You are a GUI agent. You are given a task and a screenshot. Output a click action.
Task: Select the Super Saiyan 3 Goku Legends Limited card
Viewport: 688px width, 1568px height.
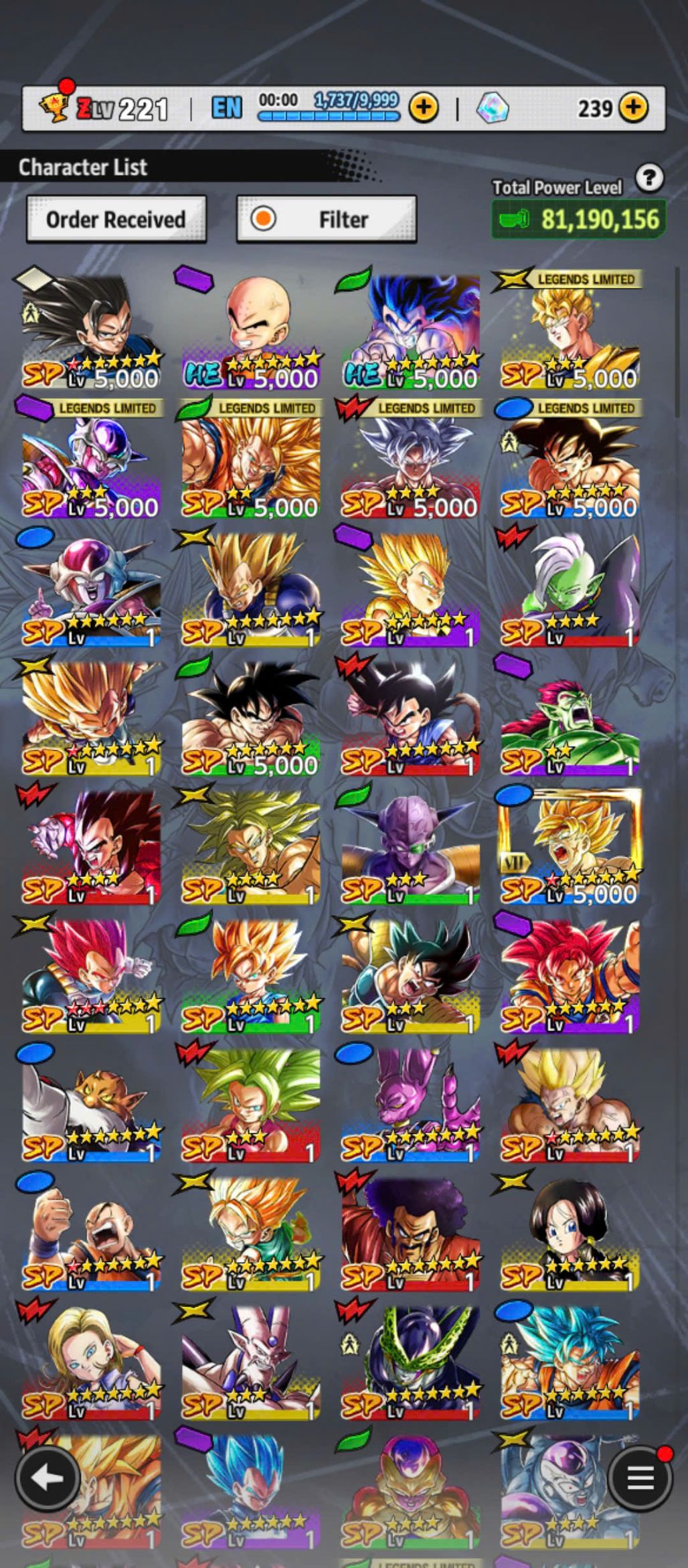pos(251,462)
